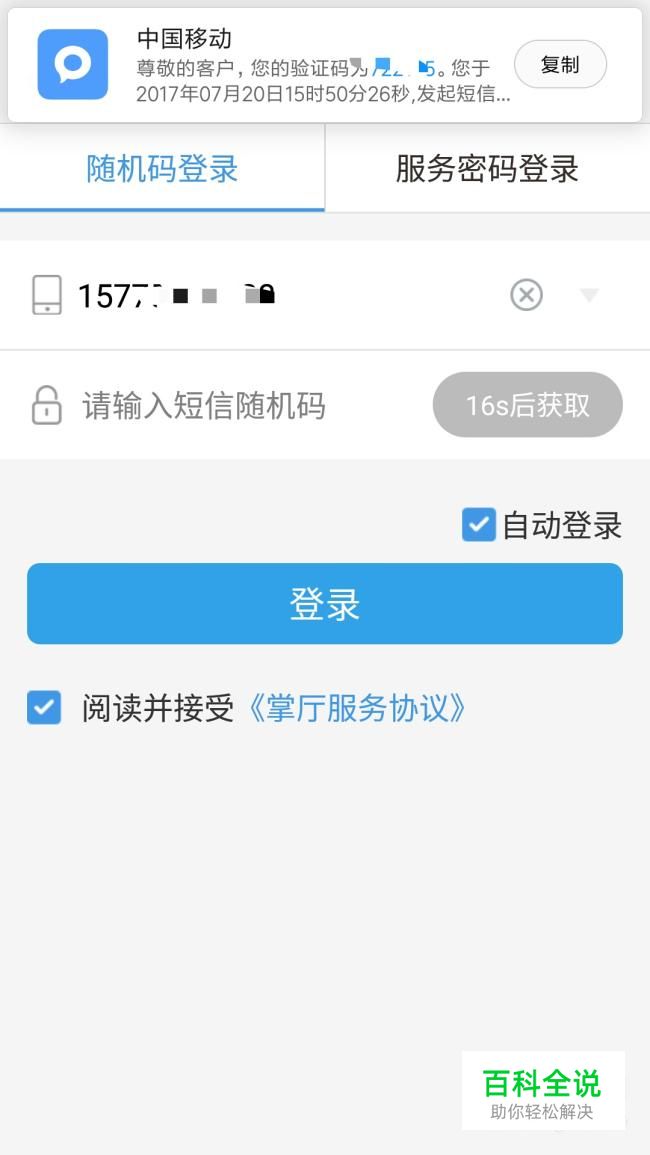Clear the phone number field
Screen dimensions: 650x1155
tap(526, 295)
